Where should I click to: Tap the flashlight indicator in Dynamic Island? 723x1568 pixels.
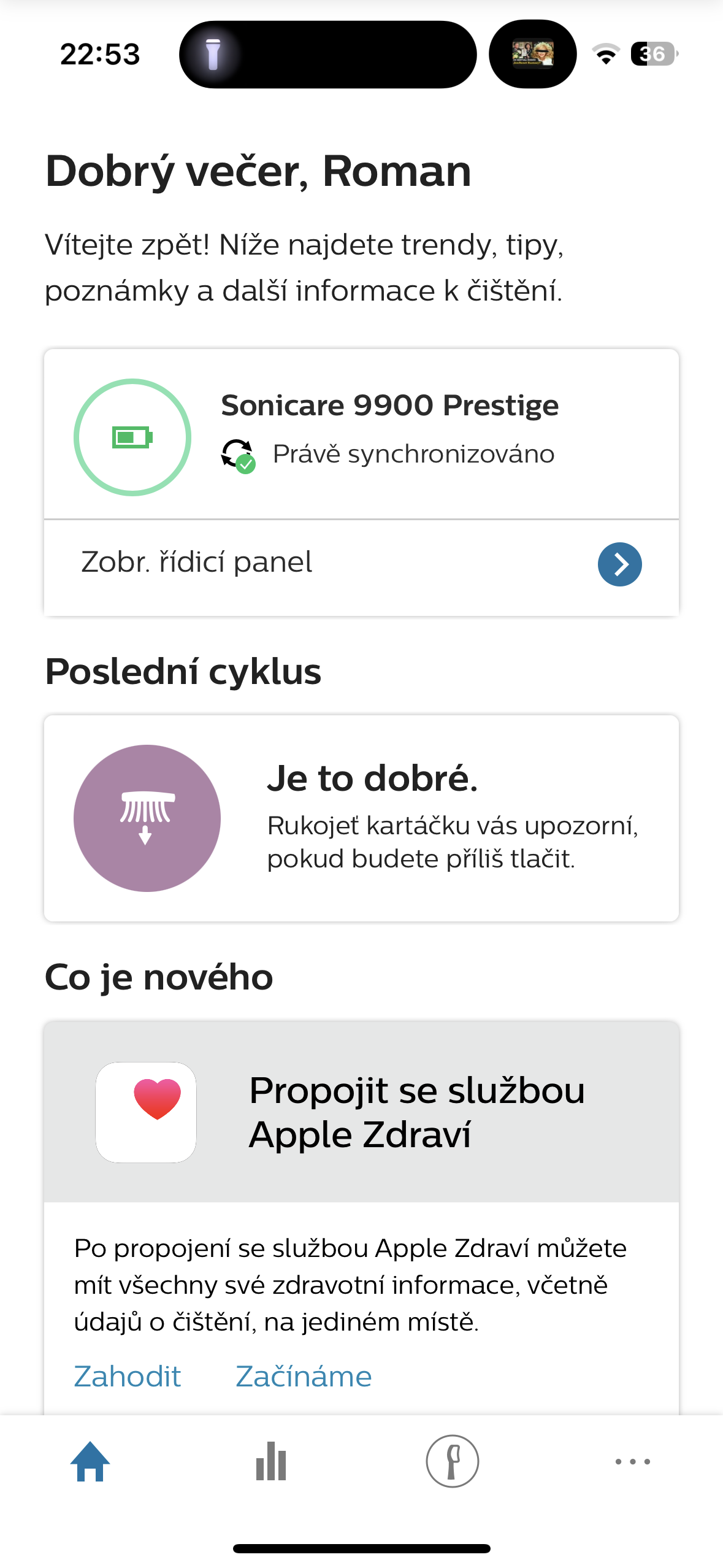point(213,54)
